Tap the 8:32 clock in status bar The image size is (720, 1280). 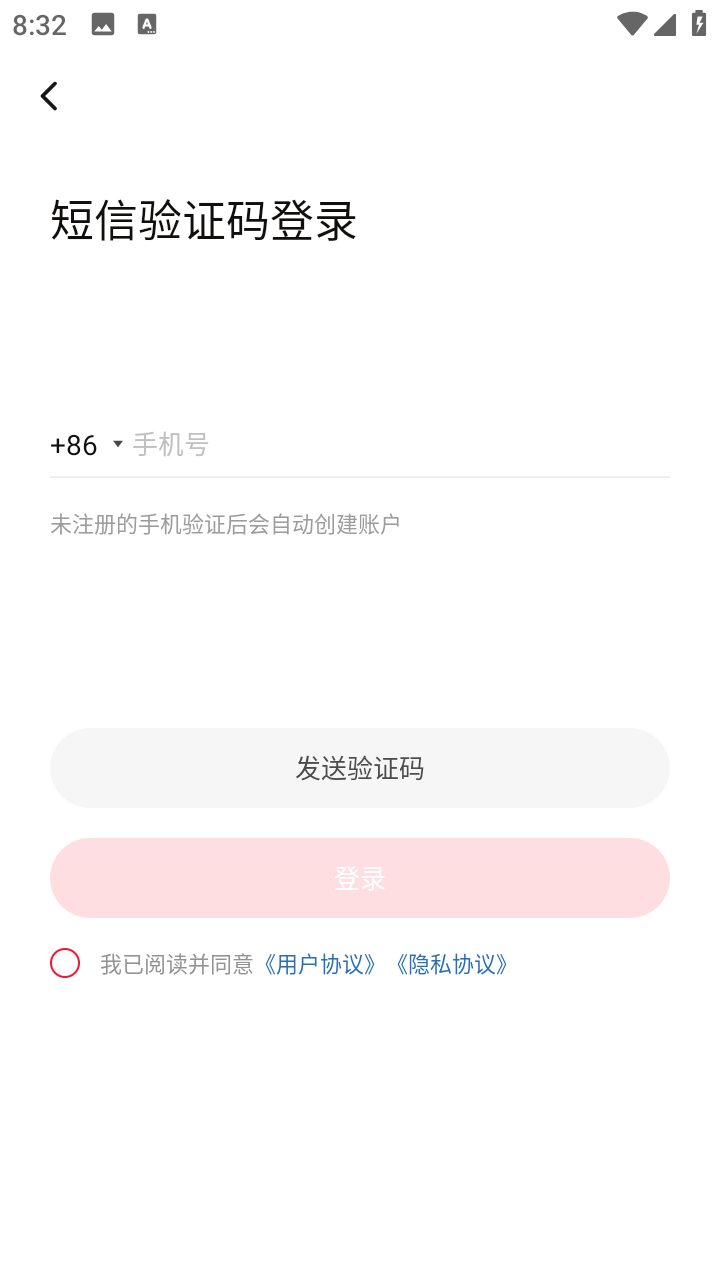click(38, 24)
